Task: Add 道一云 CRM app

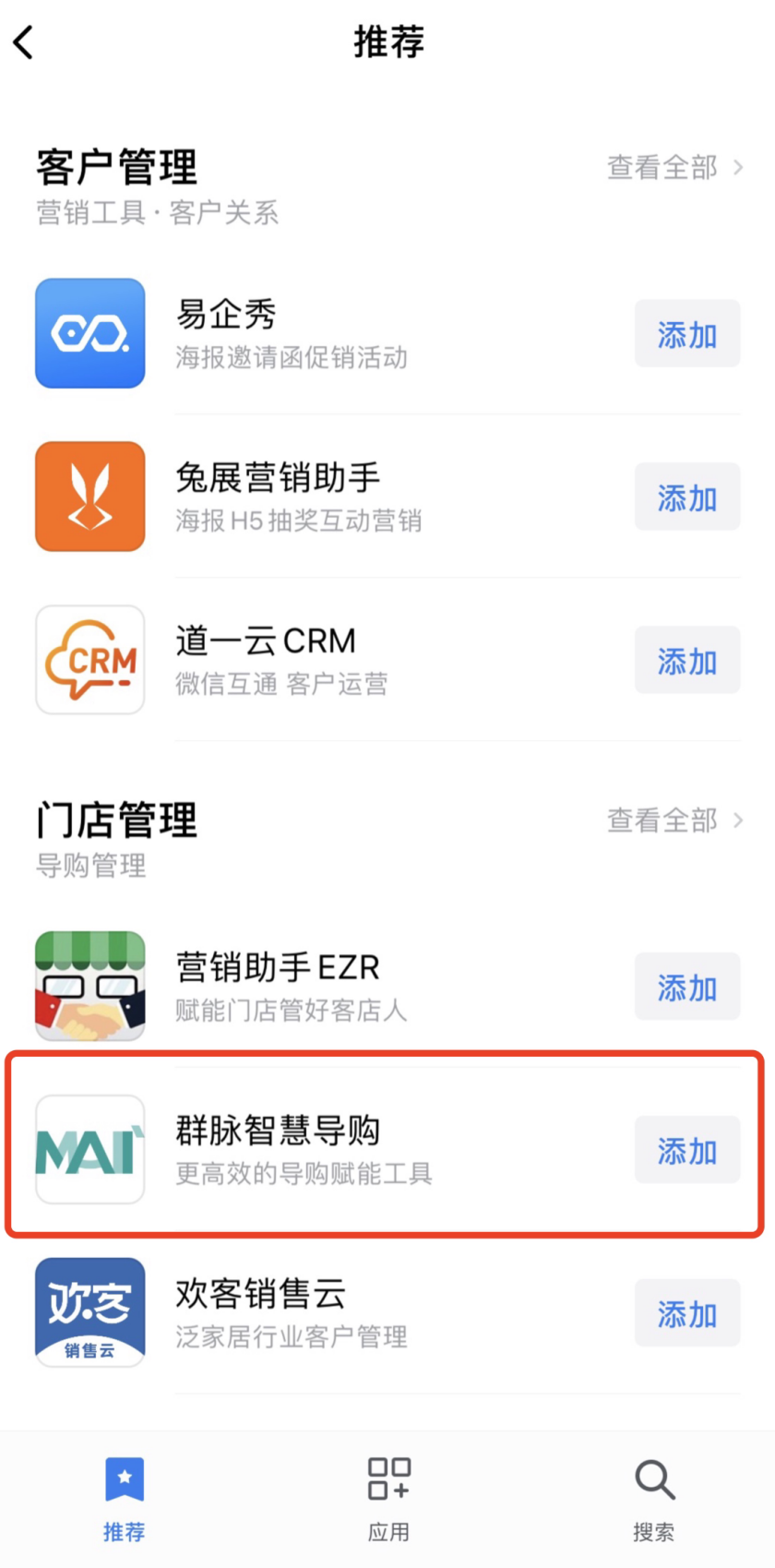Action: (686, 661)
